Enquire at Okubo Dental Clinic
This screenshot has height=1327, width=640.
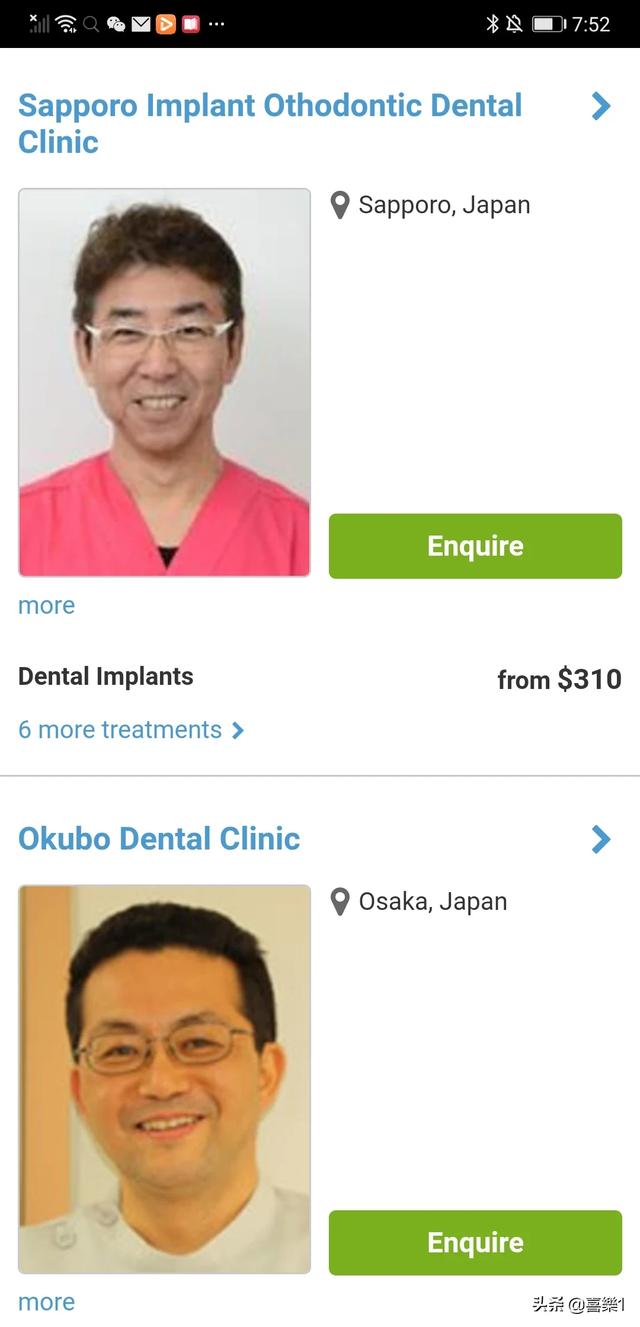pos(475,1242)
